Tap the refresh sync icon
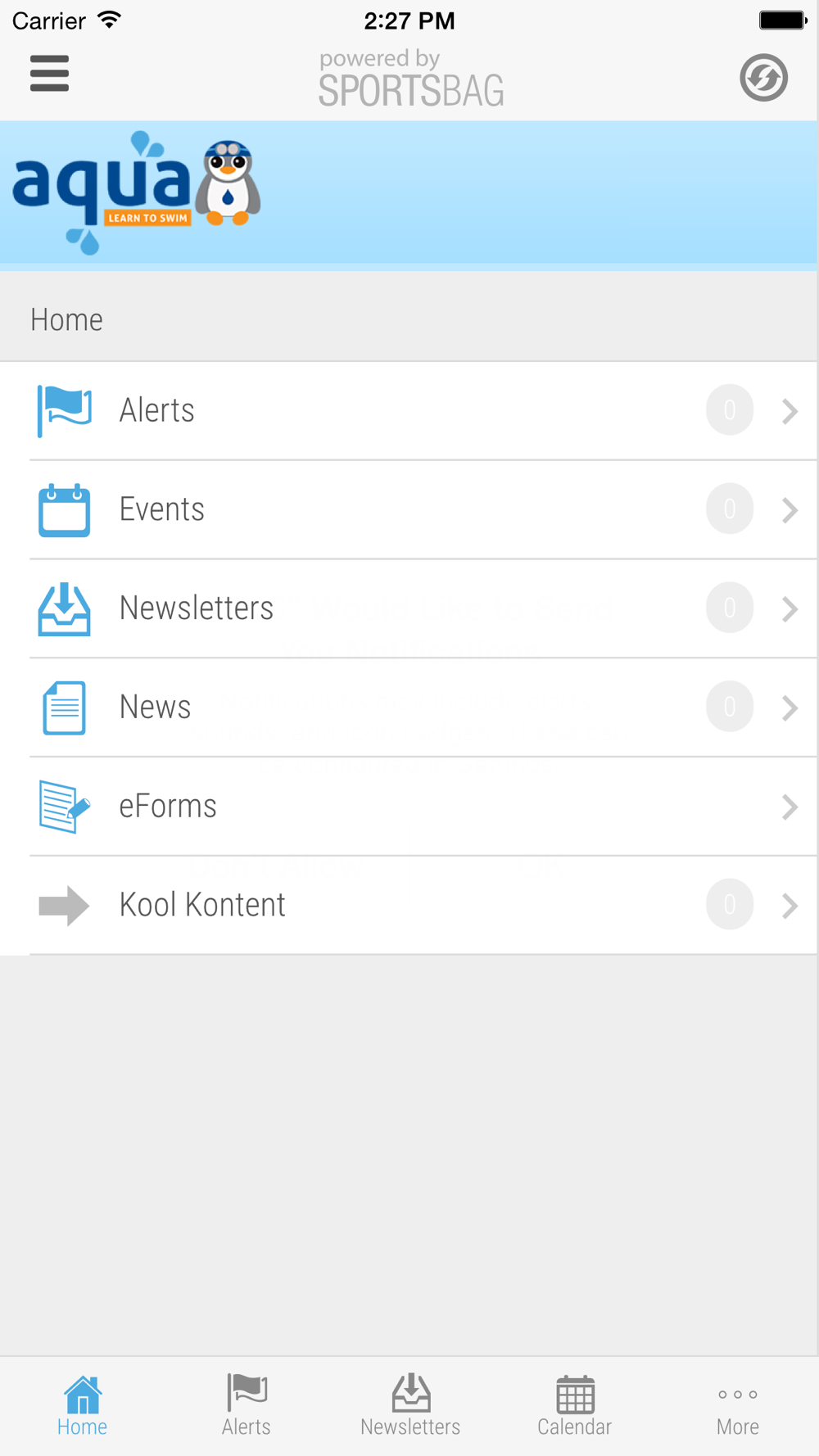Viewport: 819px width, 1456px height. click(x=763, y=78)
